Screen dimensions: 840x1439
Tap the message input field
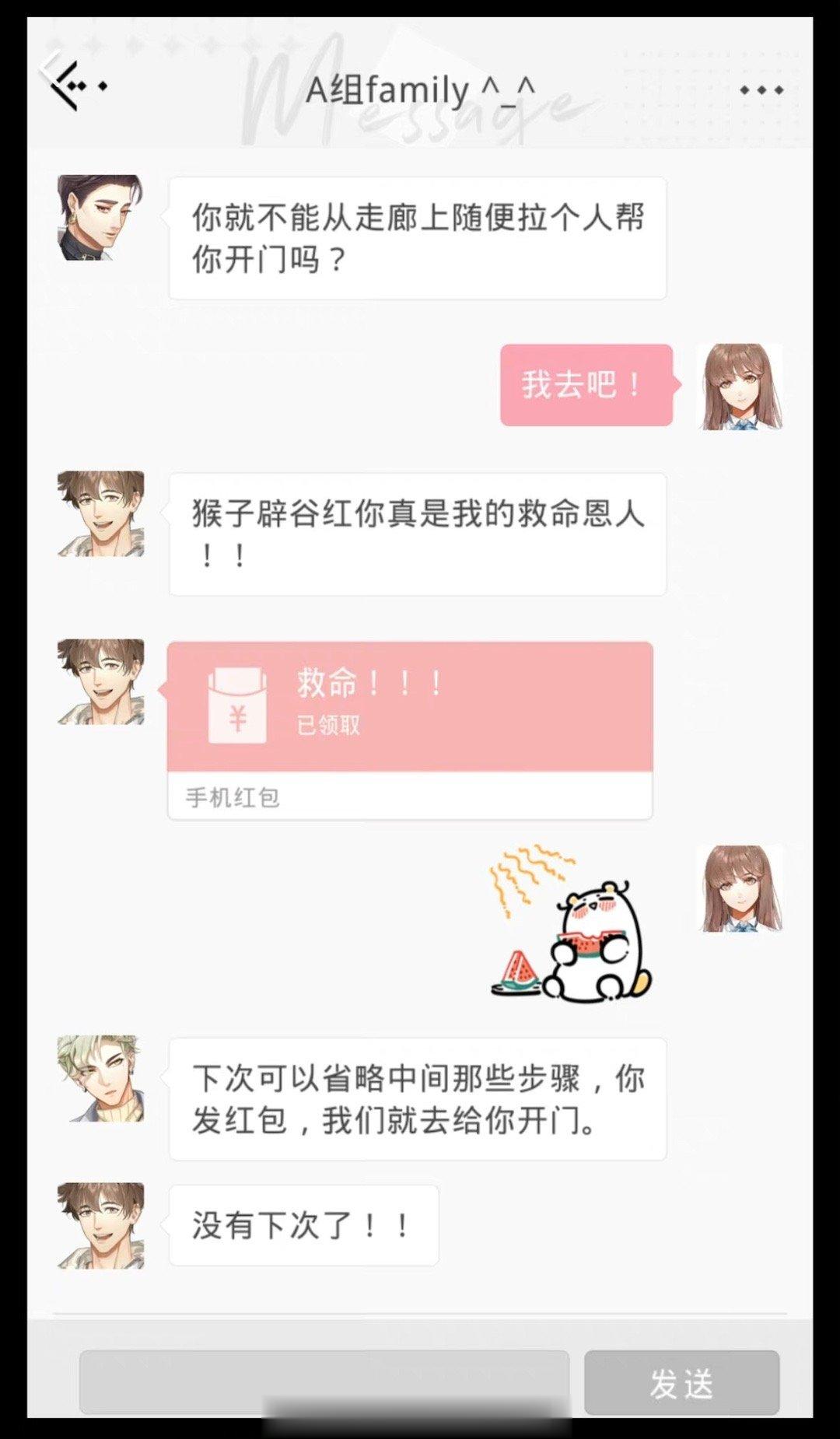tap(324, 1382)
